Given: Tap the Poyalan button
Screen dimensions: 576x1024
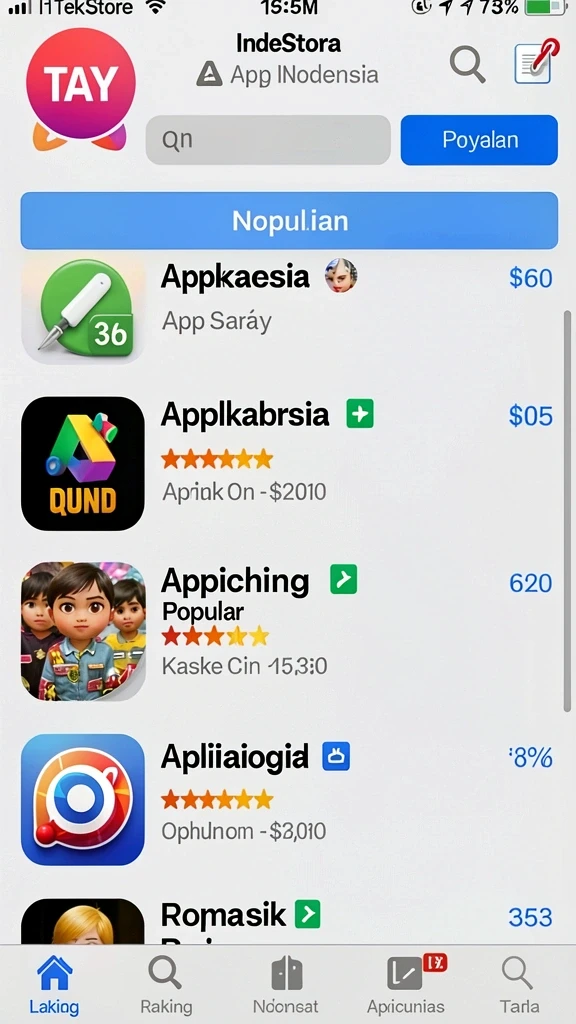Looking at the screenshot, I should point(479,140).
